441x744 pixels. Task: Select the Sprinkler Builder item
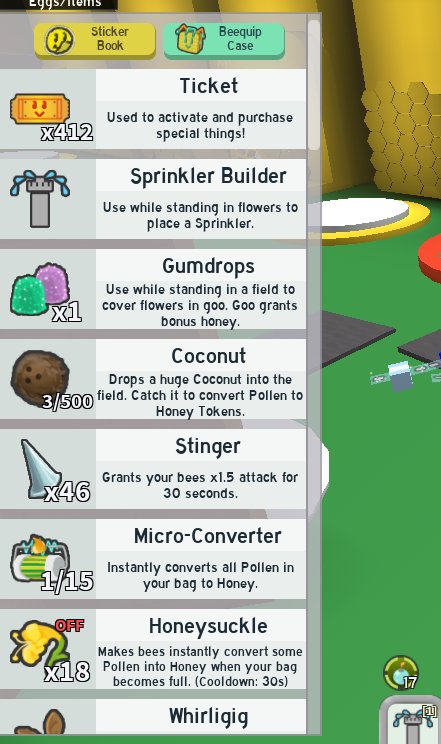coord(153,199)
